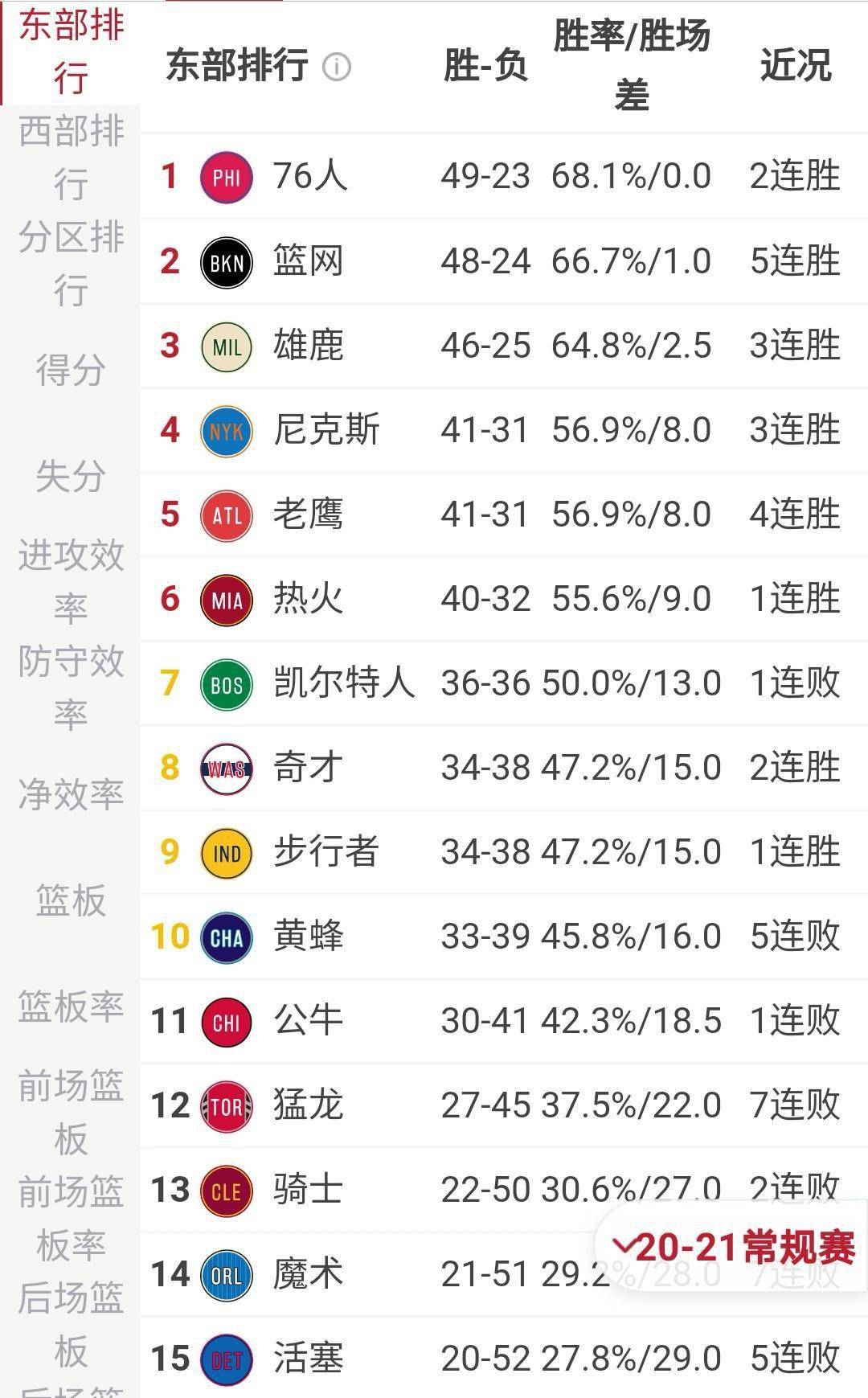Click the 老鹰 (Hawks) ATL logo
This screenshot has width=868, height=1398.
[226, 514]
